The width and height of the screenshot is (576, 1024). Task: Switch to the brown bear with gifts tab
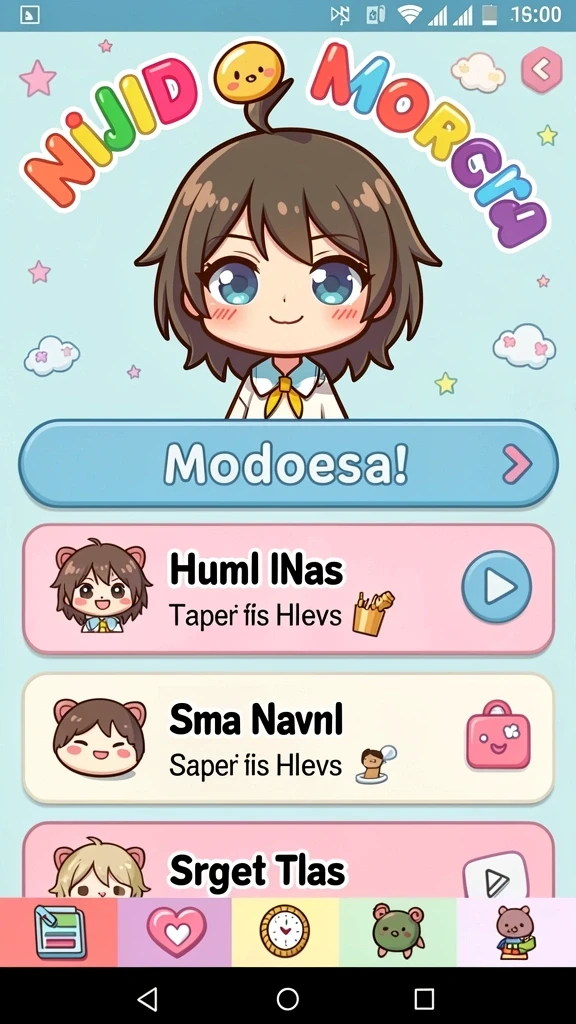click(x=516, y=932)
